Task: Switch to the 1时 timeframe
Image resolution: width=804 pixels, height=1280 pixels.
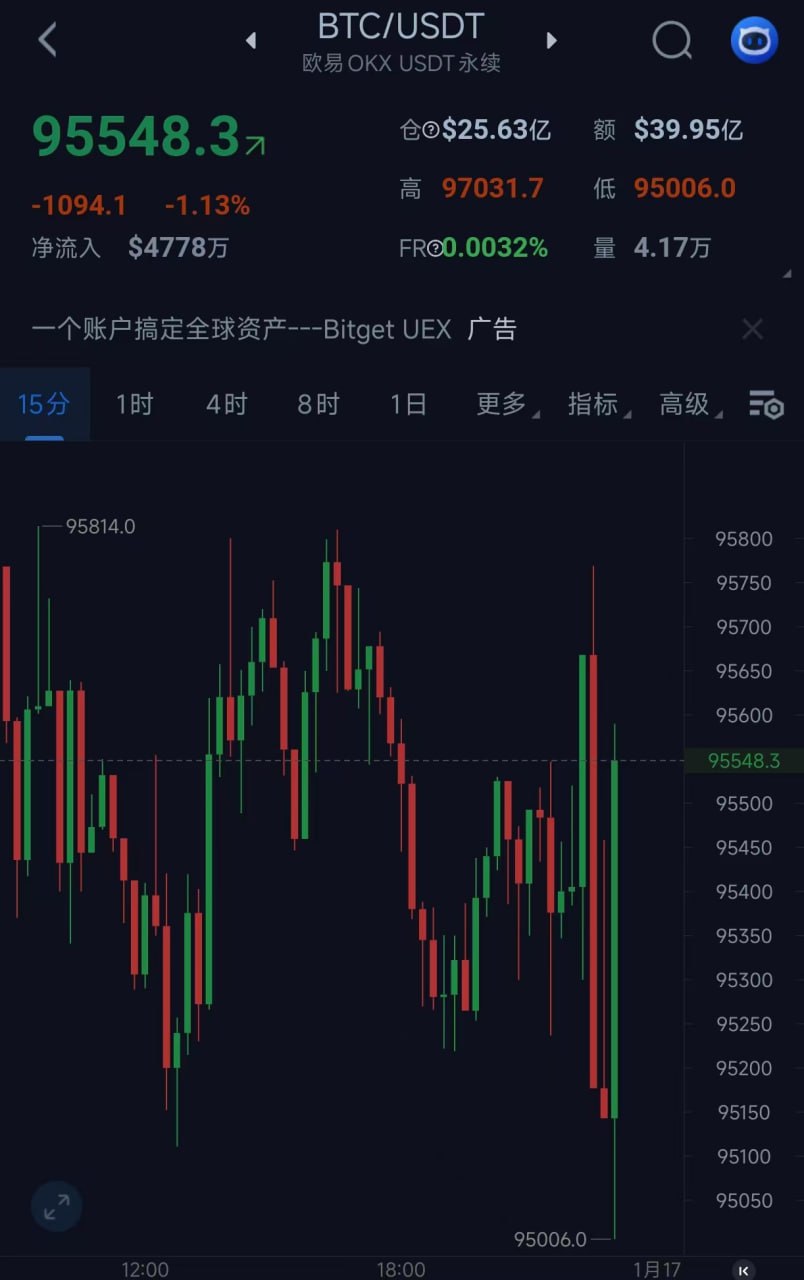Action: click(134, 404)
